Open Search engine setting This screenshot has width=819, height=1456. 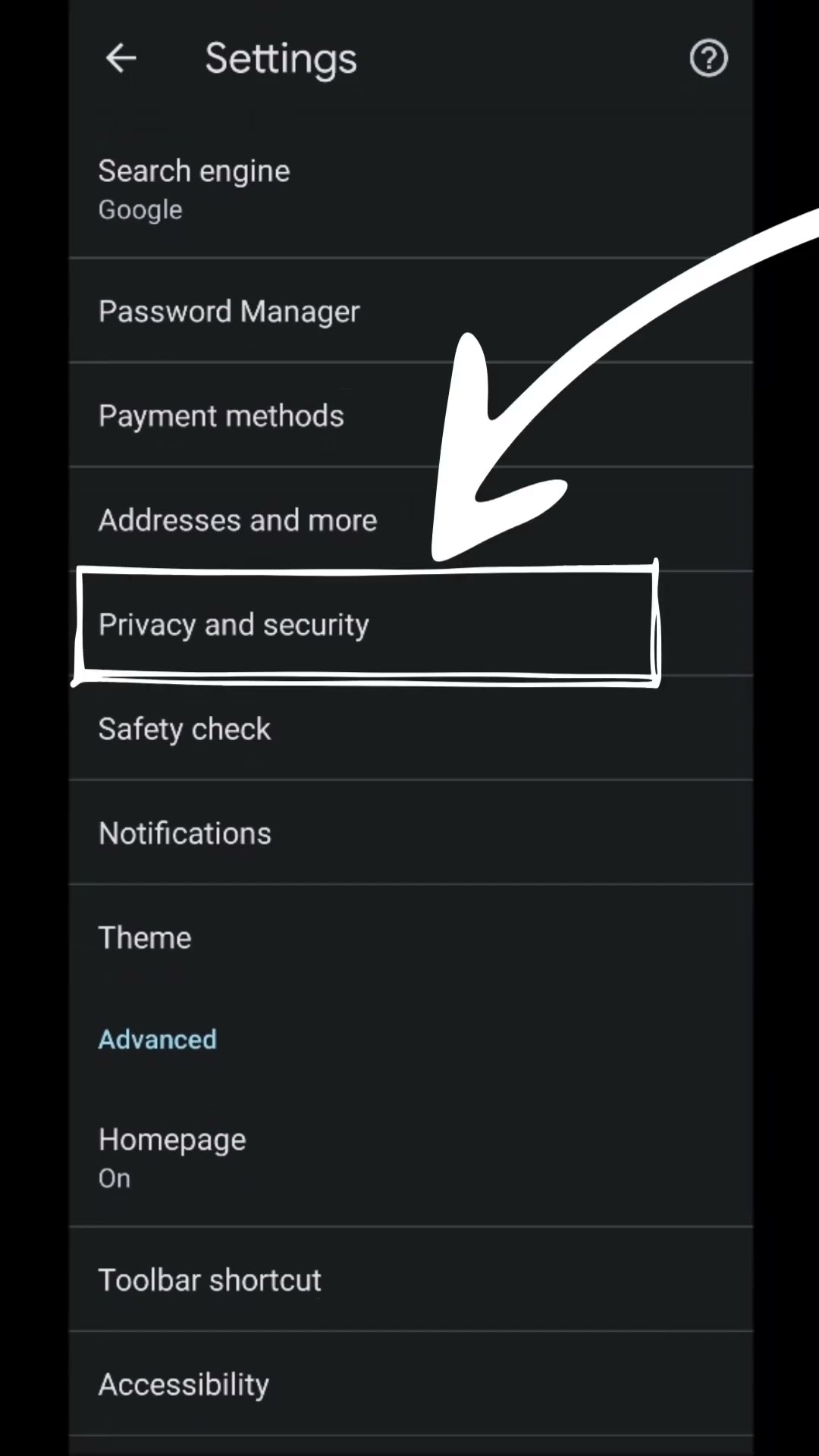click(x=193, y=189)
